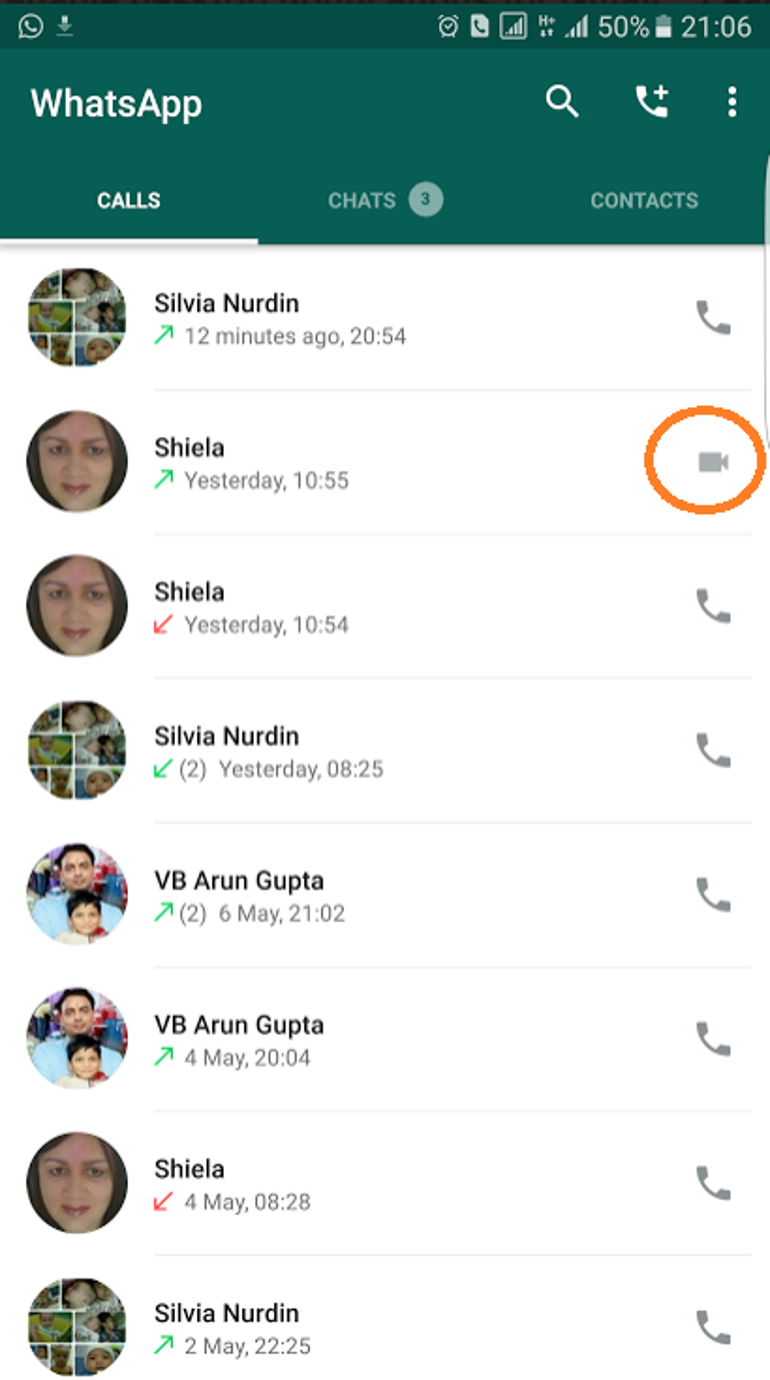Start a new call with the phone-plus icon
Image resolution: width=770 pixels, height=1380 pixels.
click(x=652, y=102)
